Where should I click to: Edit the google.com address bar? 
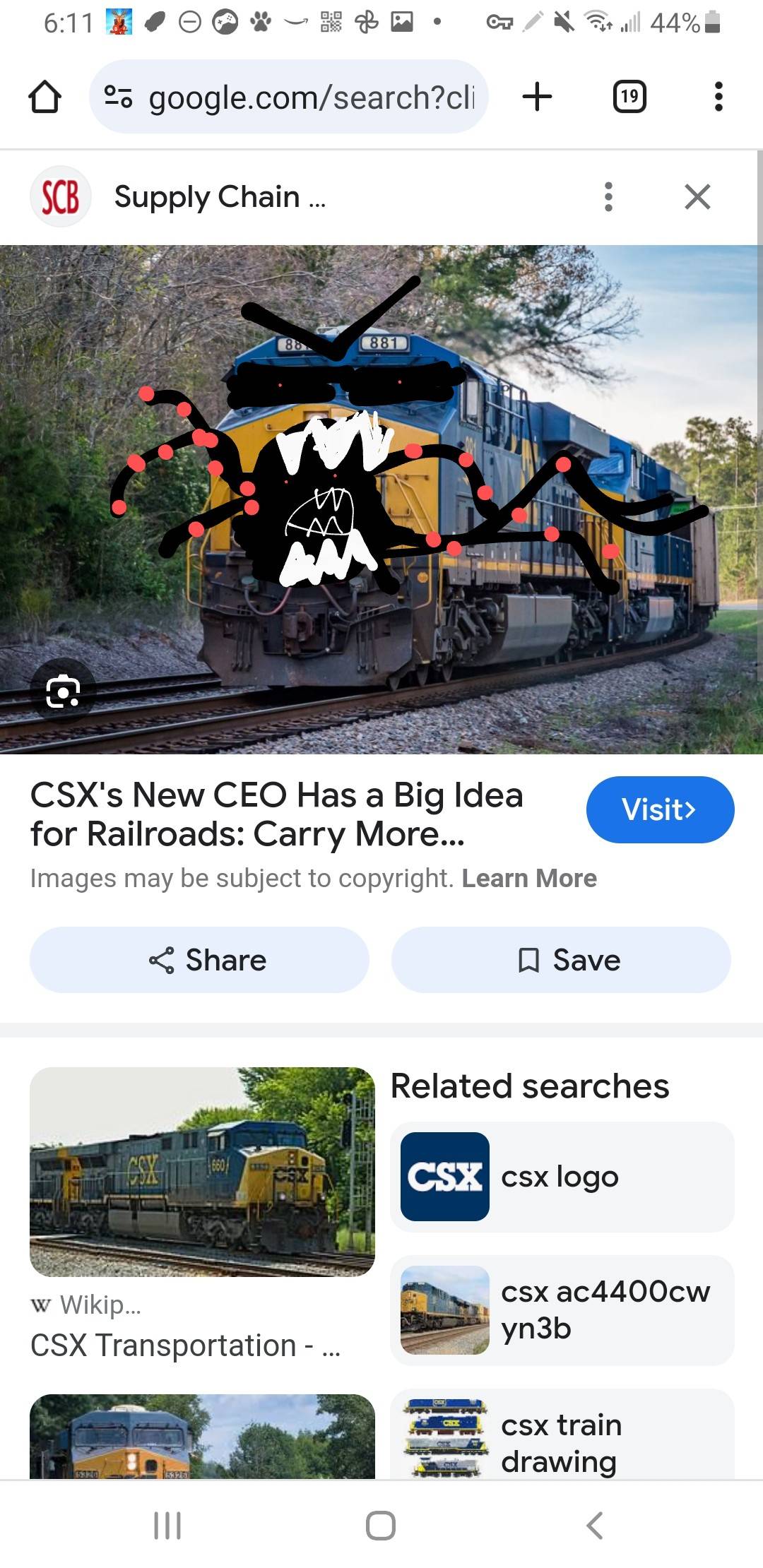pos(290,97)
